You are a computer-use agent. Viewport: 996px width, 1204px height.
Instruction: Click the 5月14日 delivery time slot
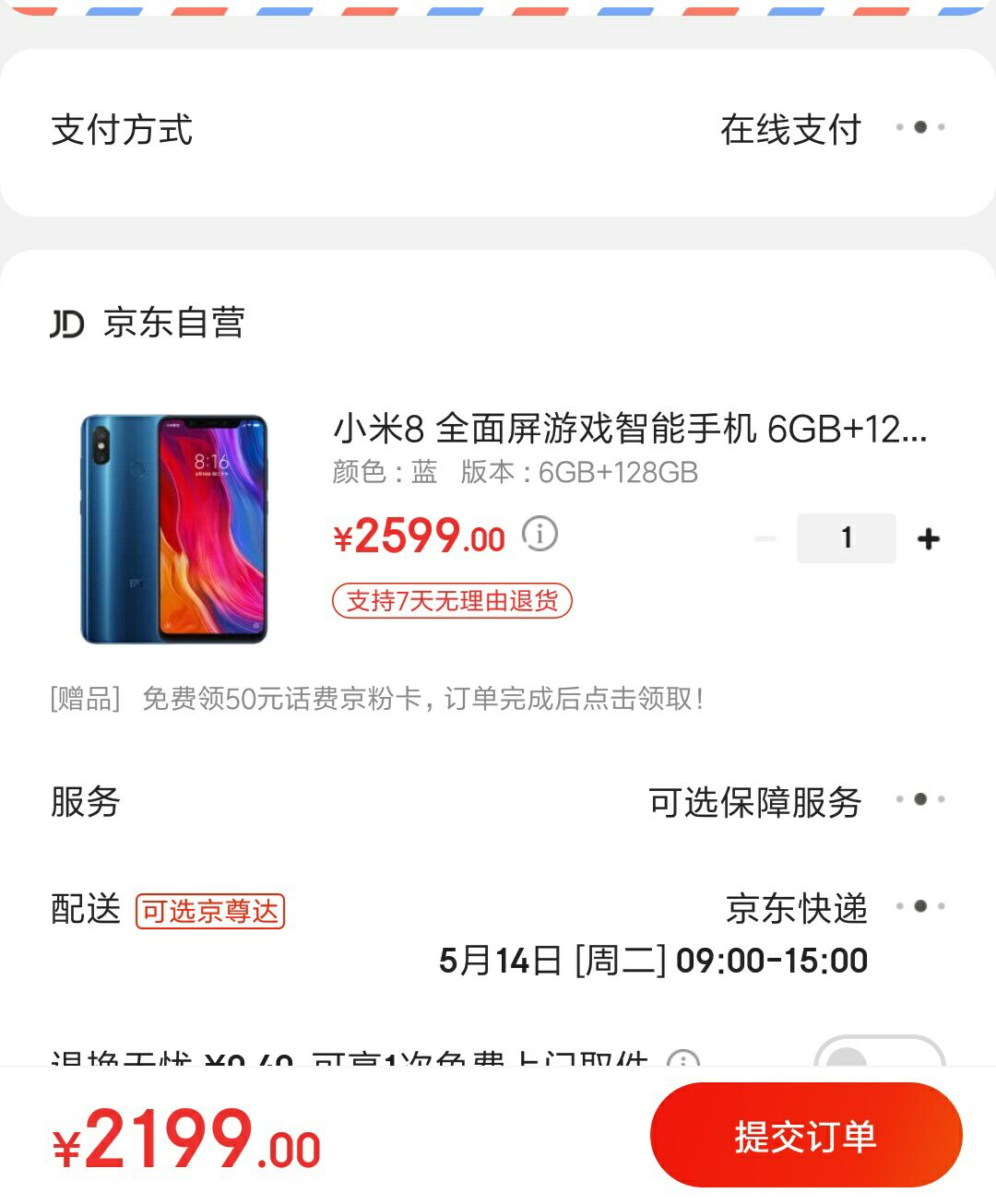pos(652,960)
